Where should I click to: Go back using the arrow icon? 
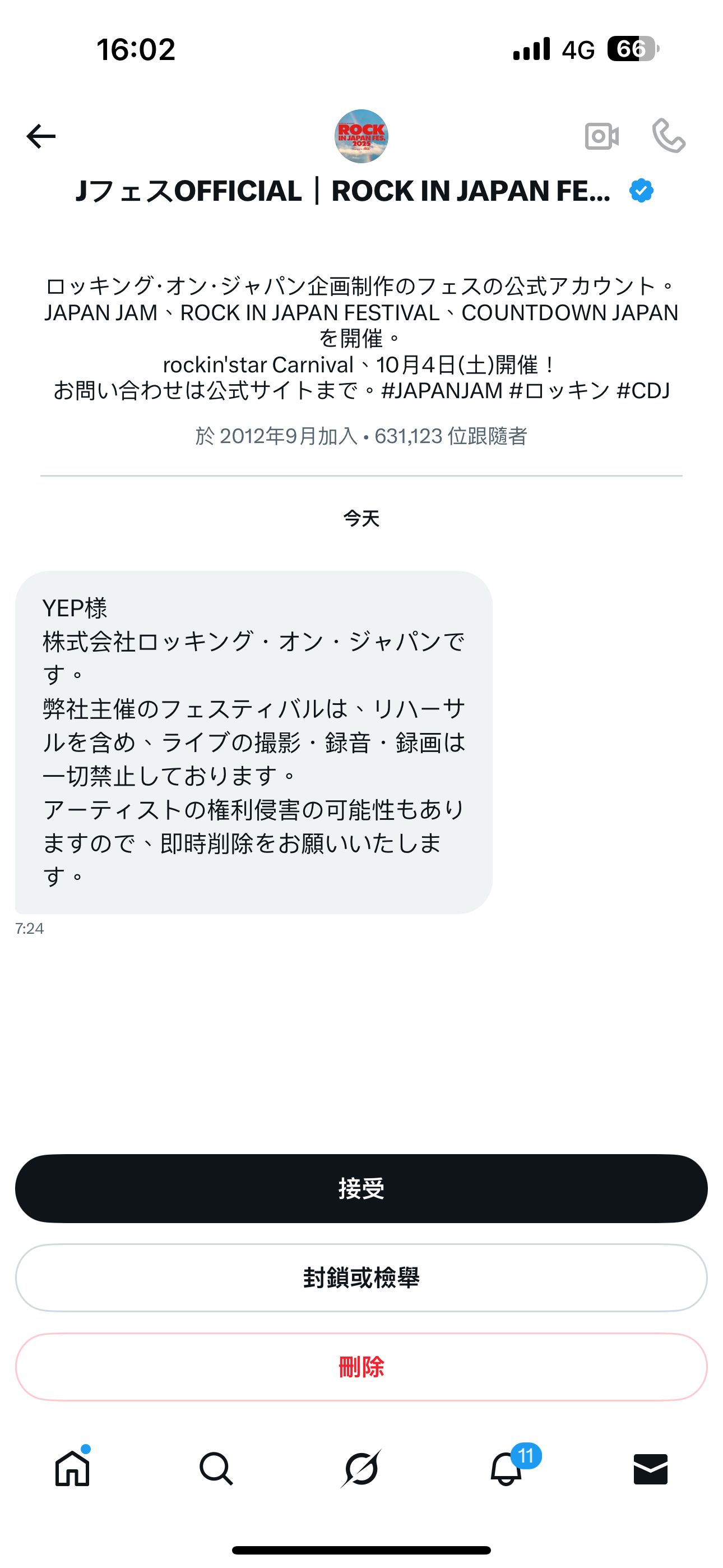(x=41, y=136)
